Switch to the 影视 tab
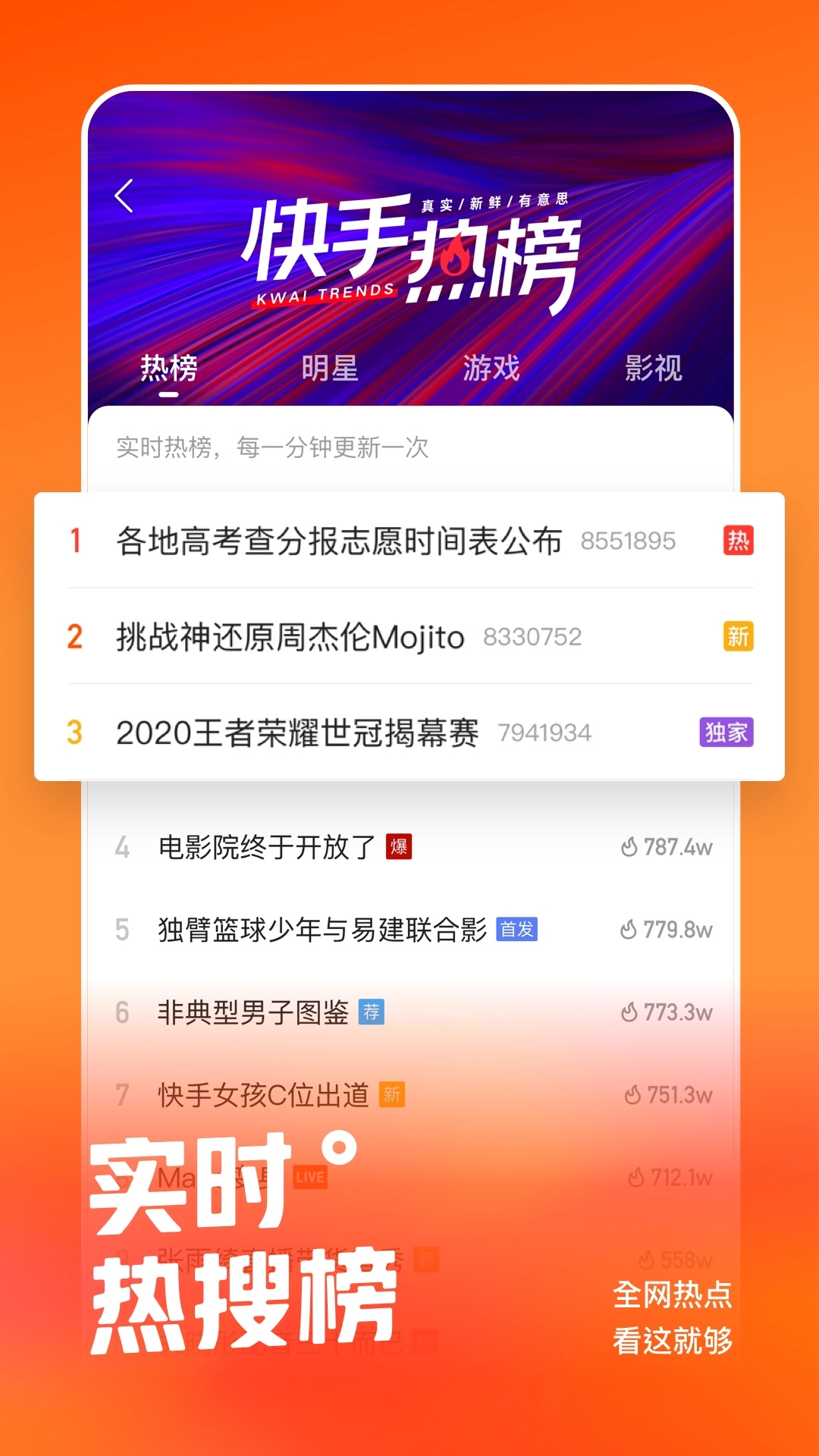 pos(655,369)
